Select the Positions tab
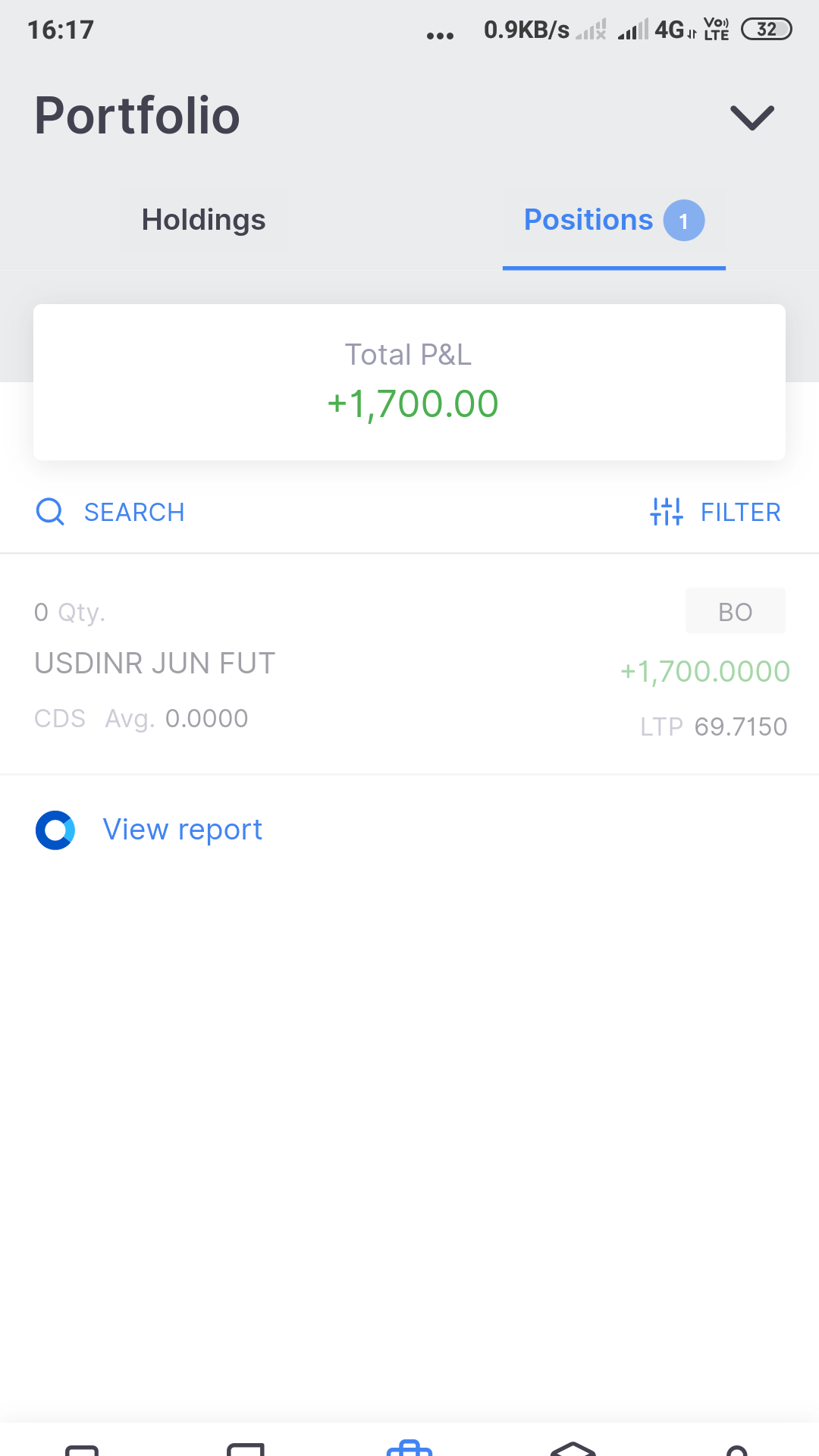Viewport: 819px width, 1456px height. pos(613,221)
